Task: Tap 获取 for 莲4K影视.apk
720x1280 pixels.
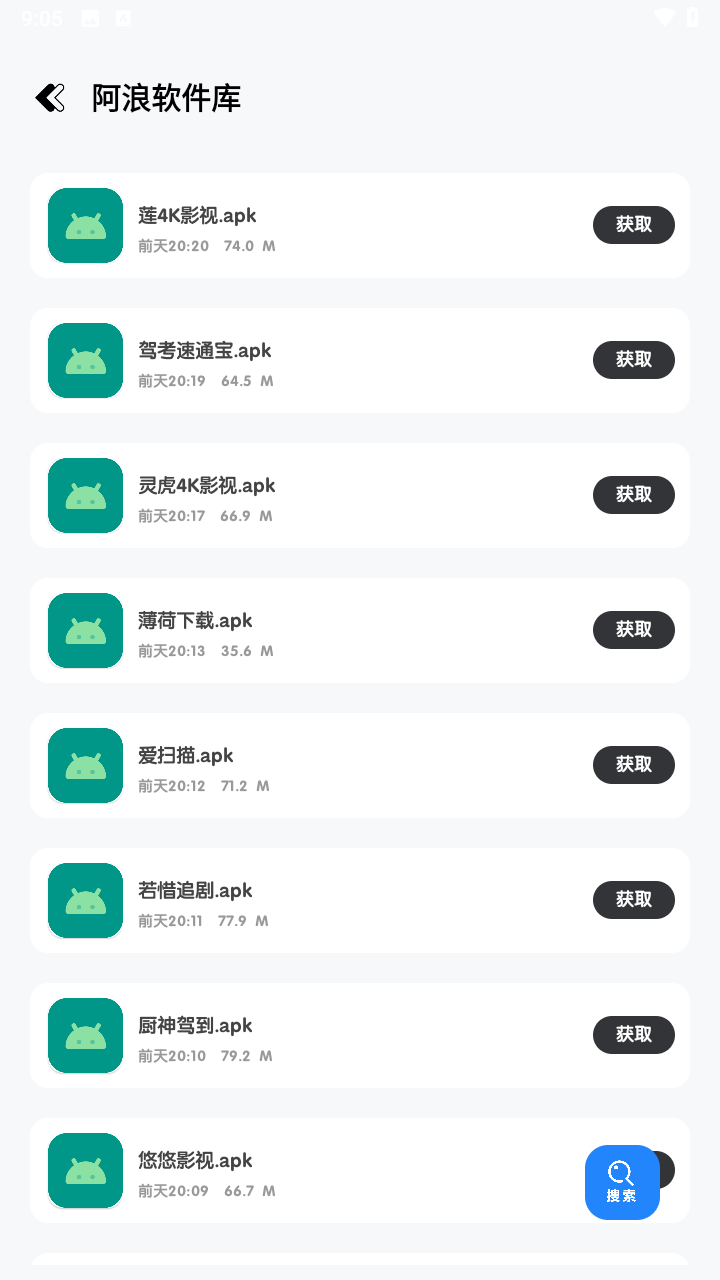Action: tap(633, 225)
